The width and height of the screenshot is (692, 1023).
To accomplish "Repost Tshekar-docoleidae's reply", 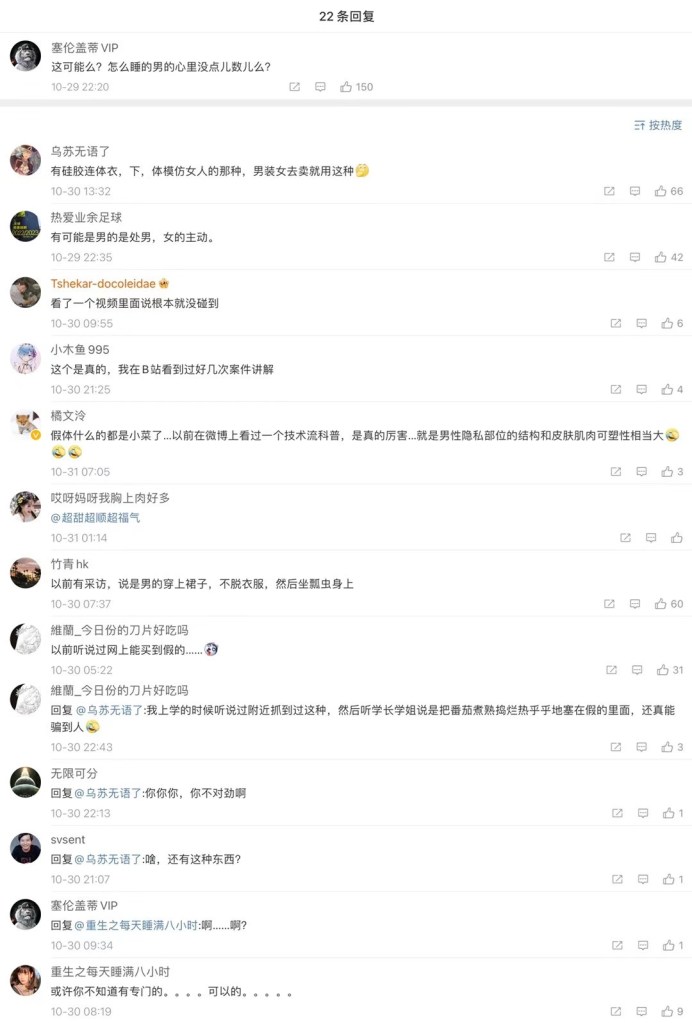I will tap(616, 323).
